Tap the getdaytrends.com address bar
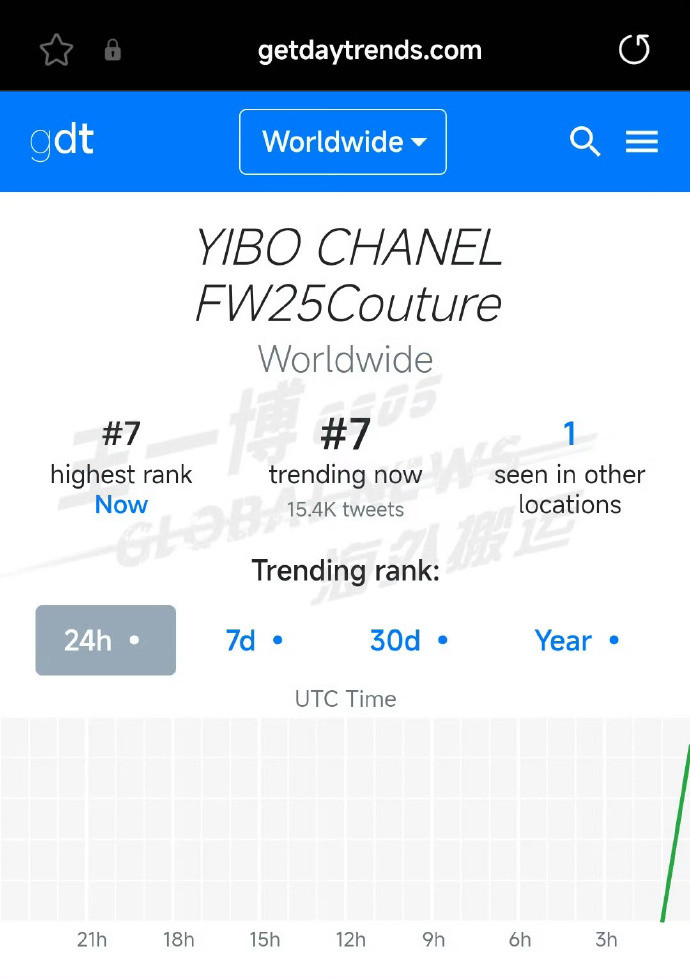This screenshot has height=980, width=690. (x=369, y=50)
